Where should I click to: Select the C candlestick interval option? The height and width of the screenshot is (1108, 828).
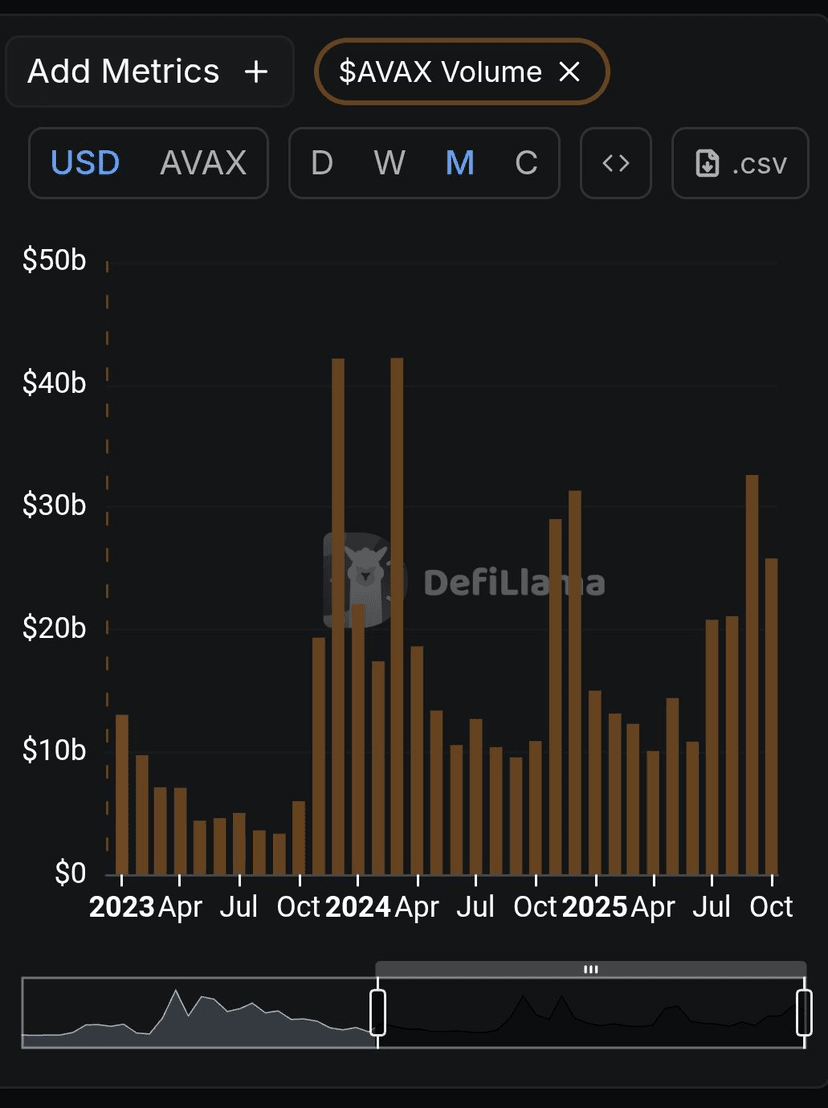pyautogui.click(x=527, y=163)
